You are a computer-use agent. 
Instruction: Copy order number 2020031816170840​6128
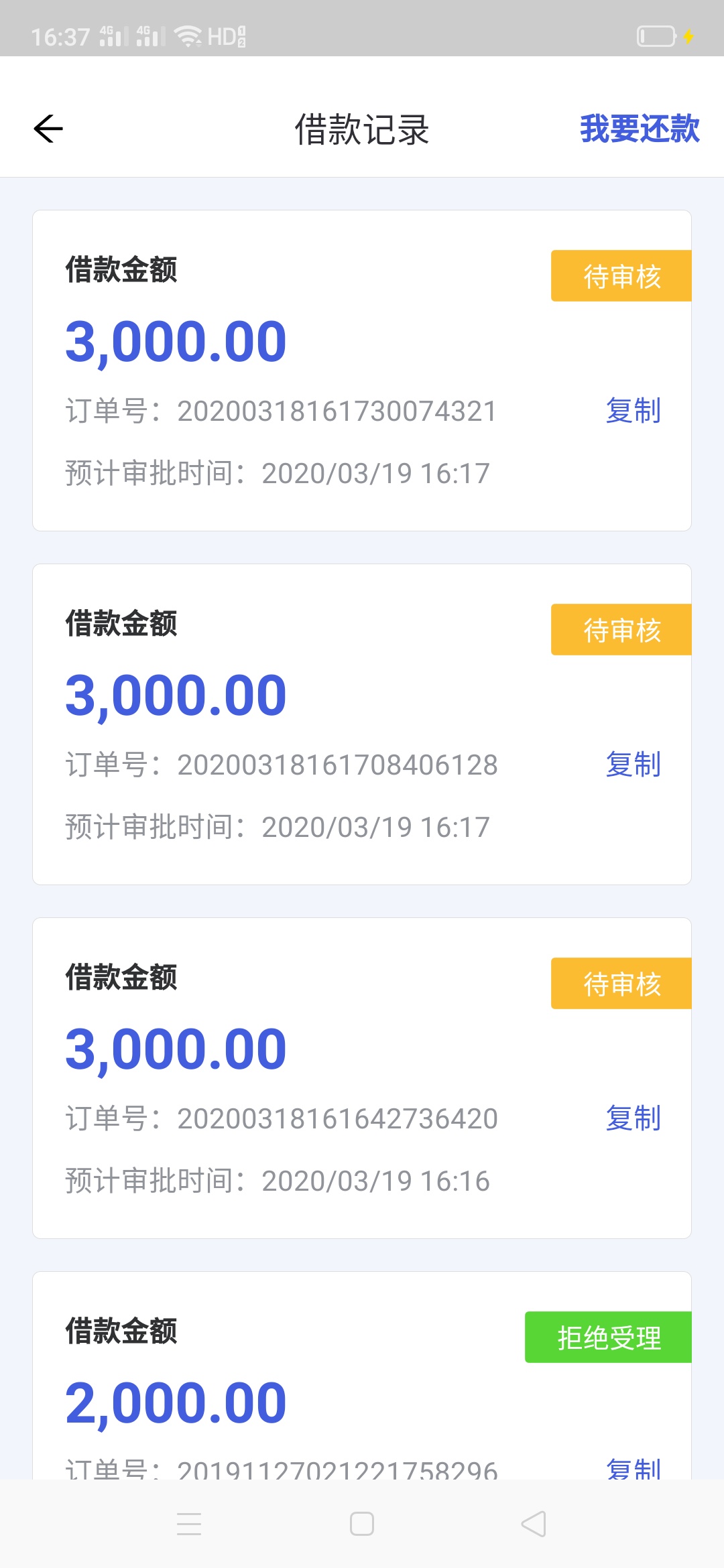pos(633,764)
